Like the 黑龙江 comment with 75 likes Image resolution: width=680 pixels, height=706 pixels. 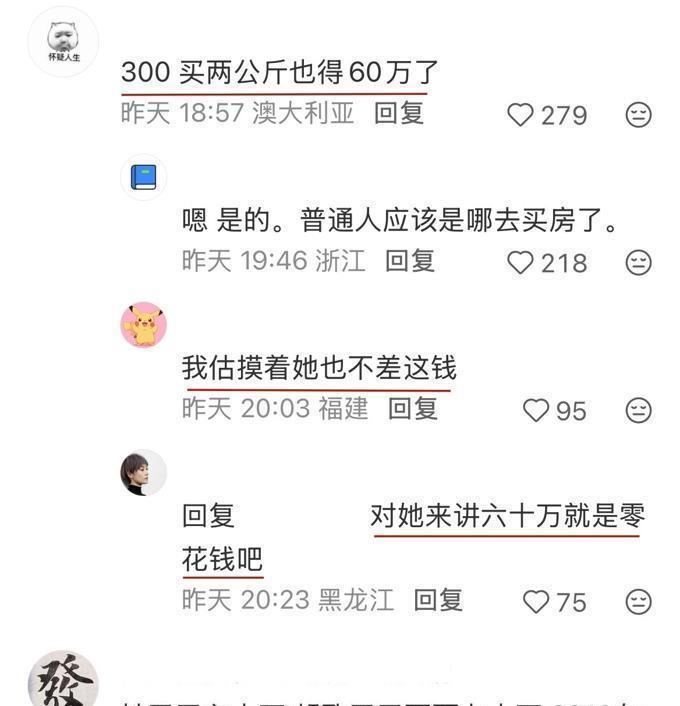537,601
